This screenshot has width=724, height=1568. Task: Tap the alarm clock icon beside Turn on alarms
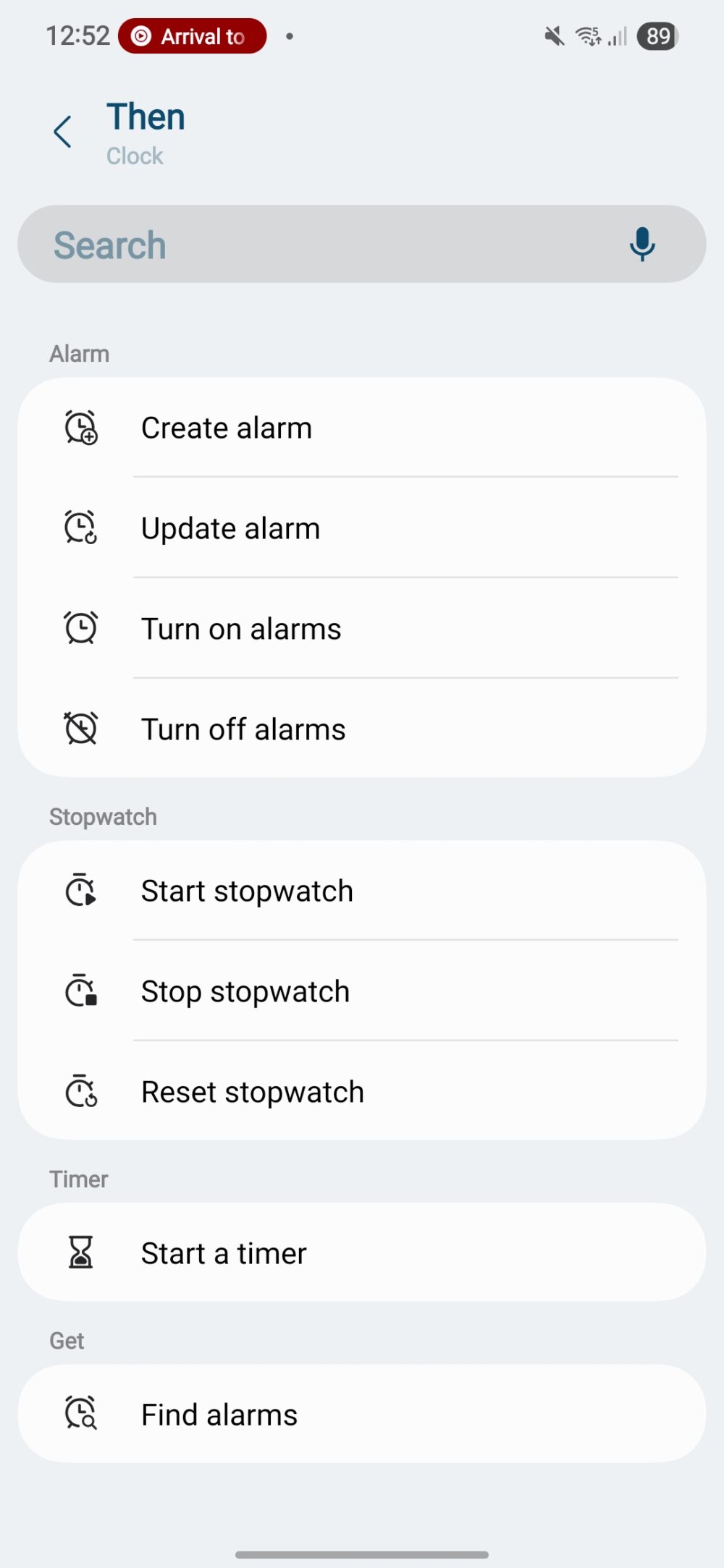[x=81, y=628]
